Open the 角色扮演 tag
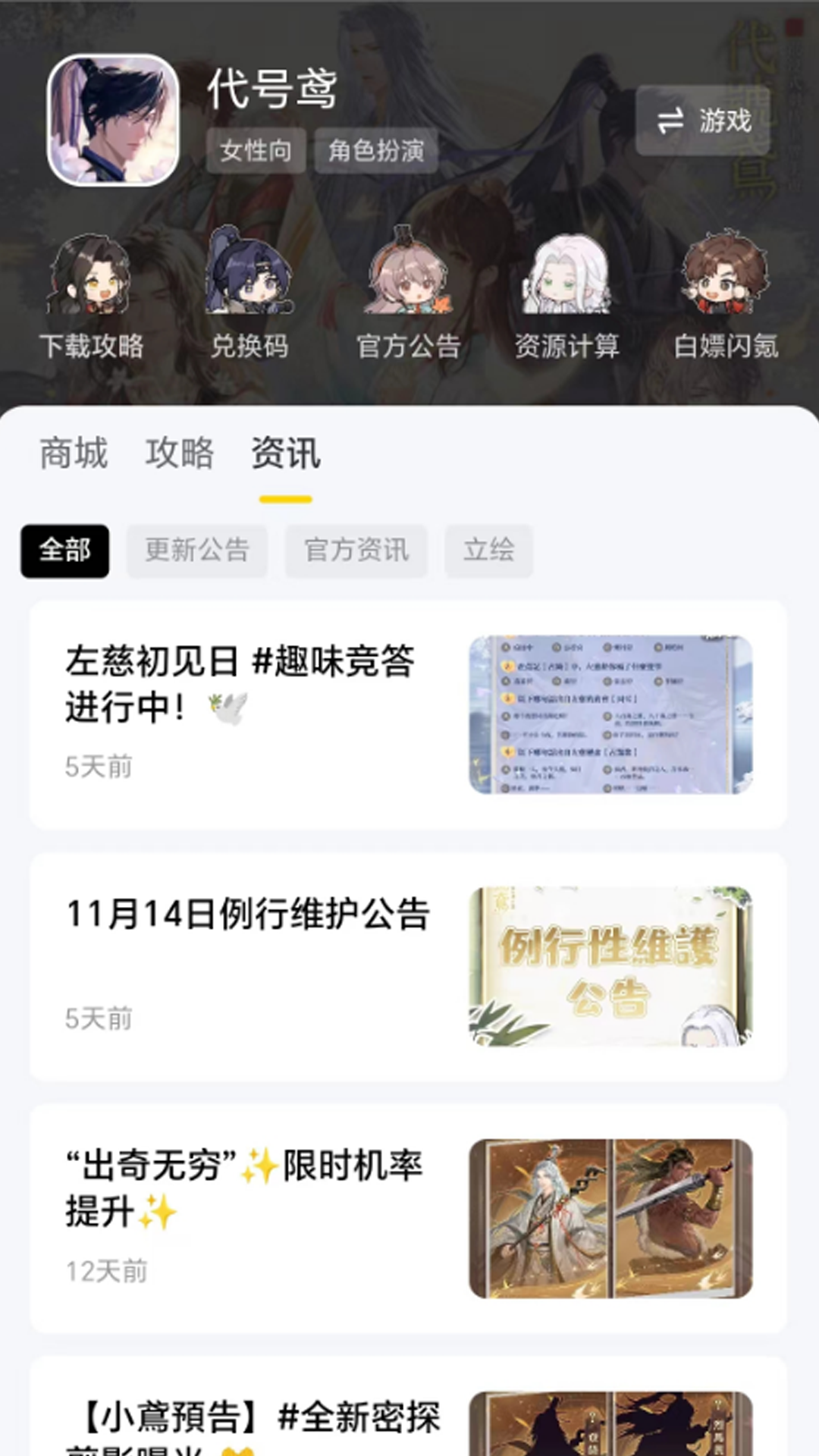 coord(377,149)
